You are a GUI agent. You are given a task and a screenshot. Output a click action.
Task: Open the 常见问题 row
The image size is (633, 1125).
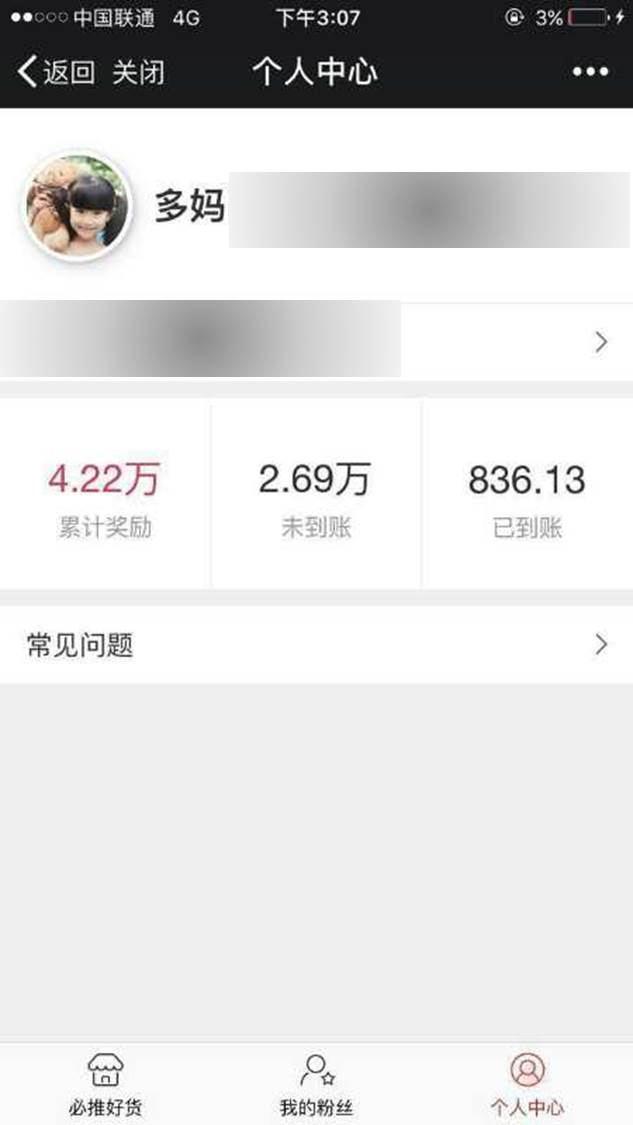click(x=316, y=645)
